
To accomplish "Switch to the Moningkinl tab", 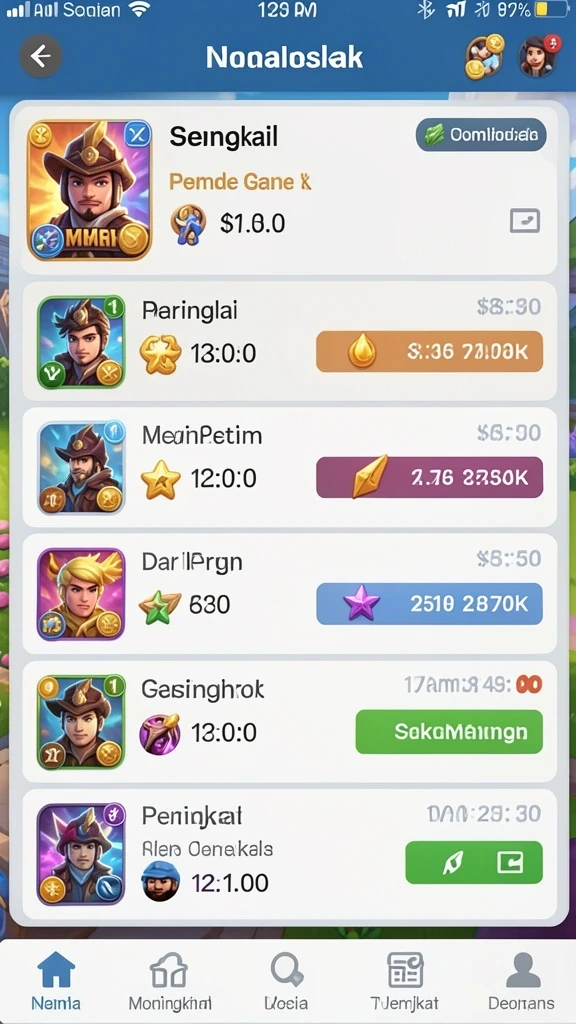I will (x=170, y=981).
